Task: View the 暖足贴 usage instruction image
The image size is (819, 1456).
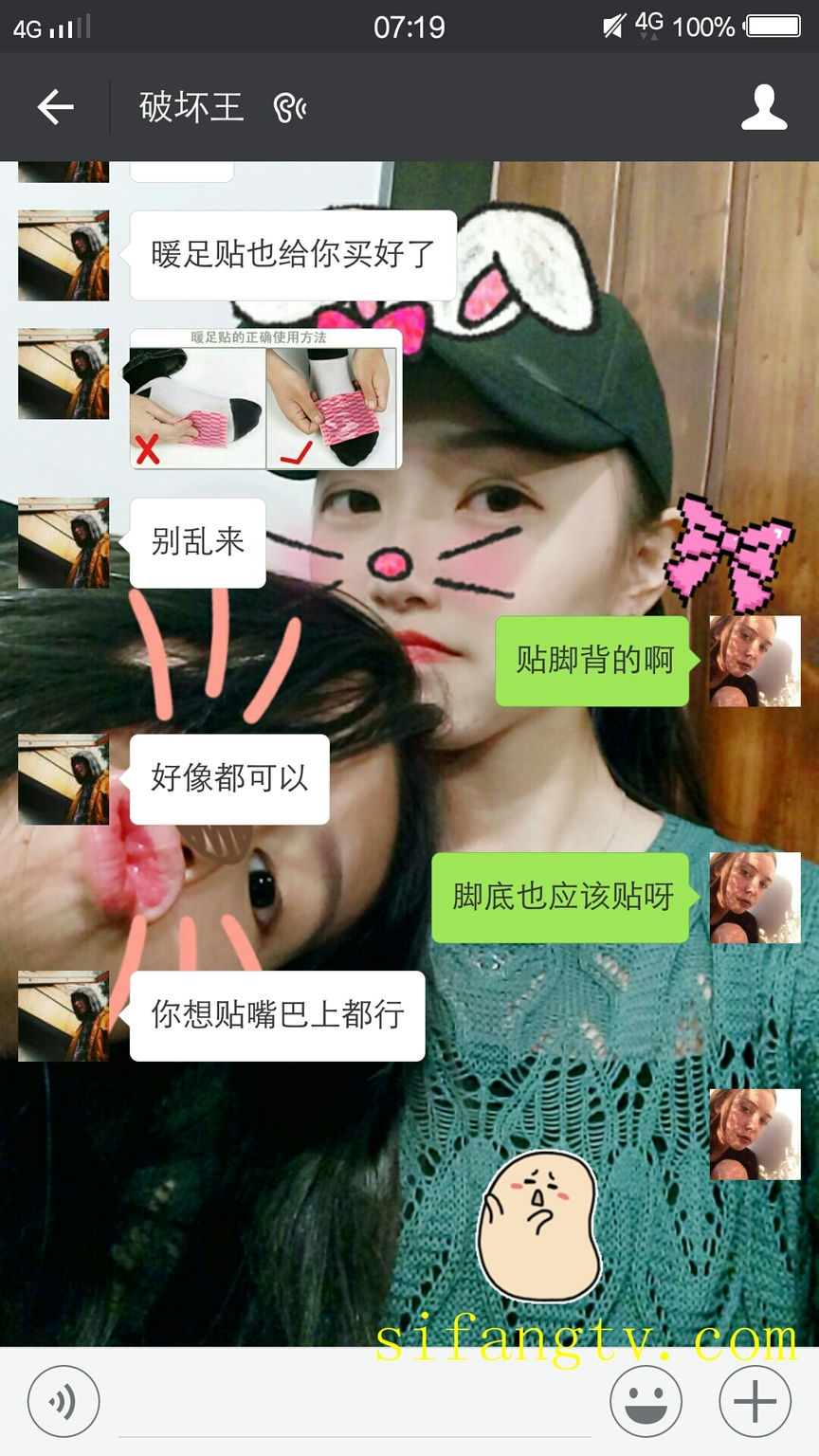Action: [x=265, y=399]
